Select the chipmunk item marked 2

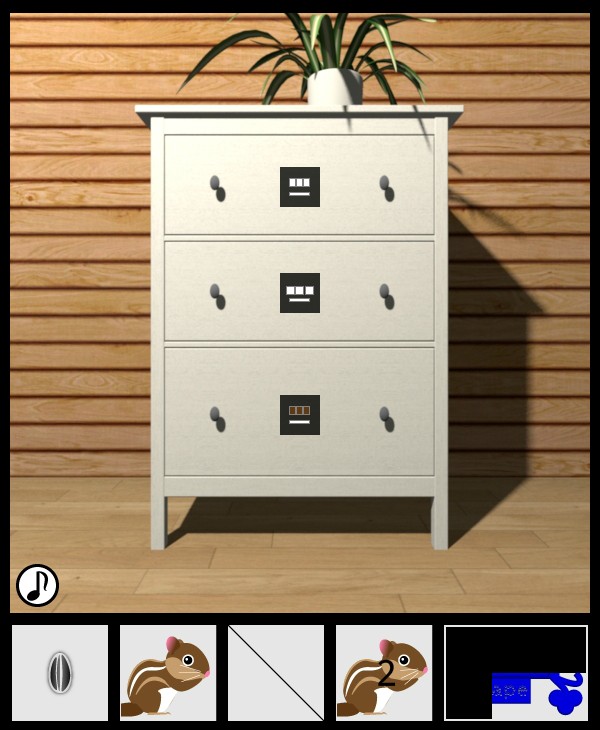[384, 673]
